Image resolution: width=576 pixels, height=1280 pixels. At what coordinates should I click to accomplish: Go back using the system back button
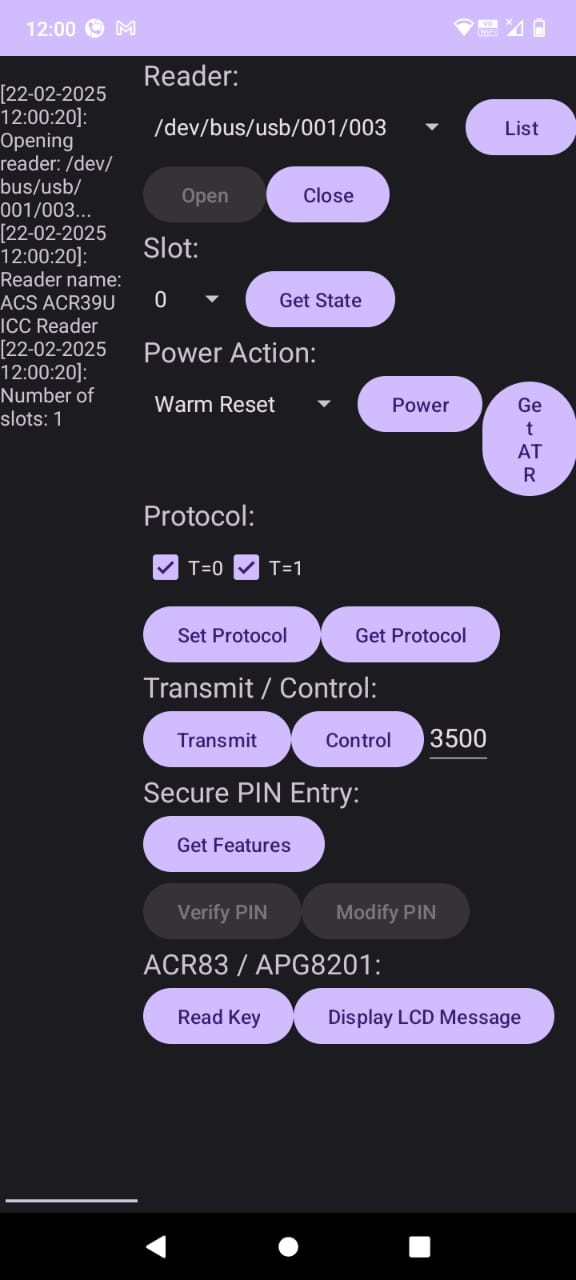(x=156, y=1246)
